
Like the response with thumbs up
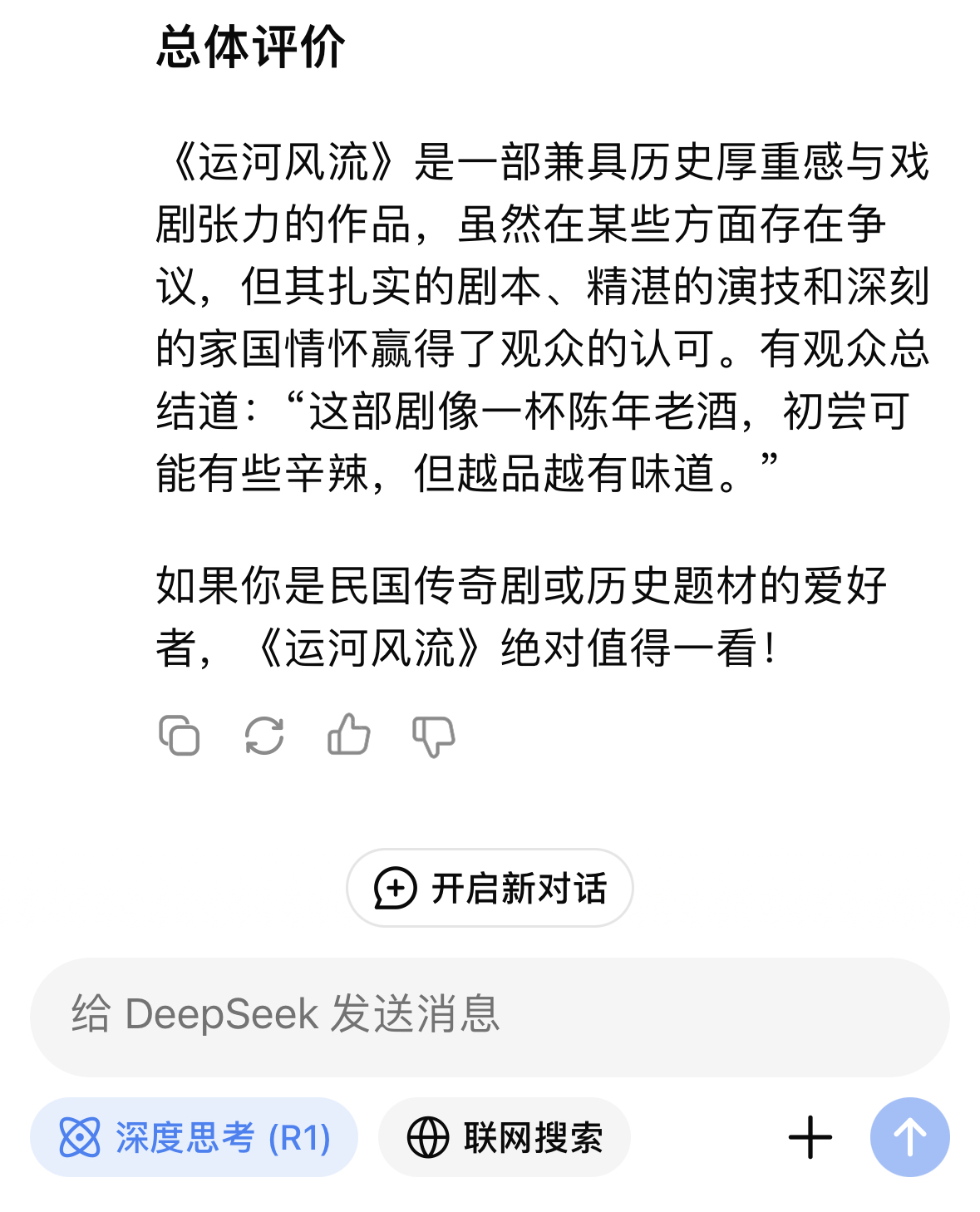coord(349,735)
